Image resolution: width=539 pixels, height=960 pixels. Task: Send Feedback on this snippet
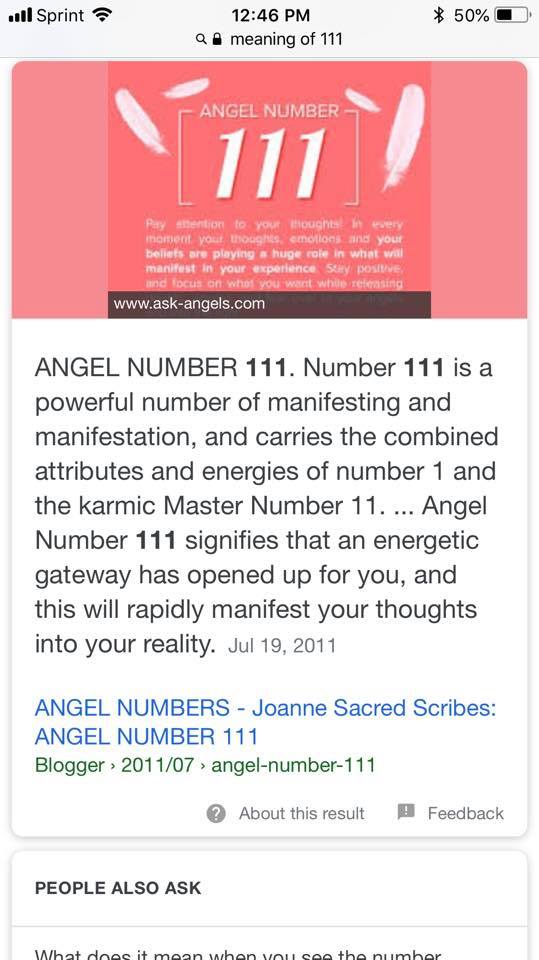451,813
